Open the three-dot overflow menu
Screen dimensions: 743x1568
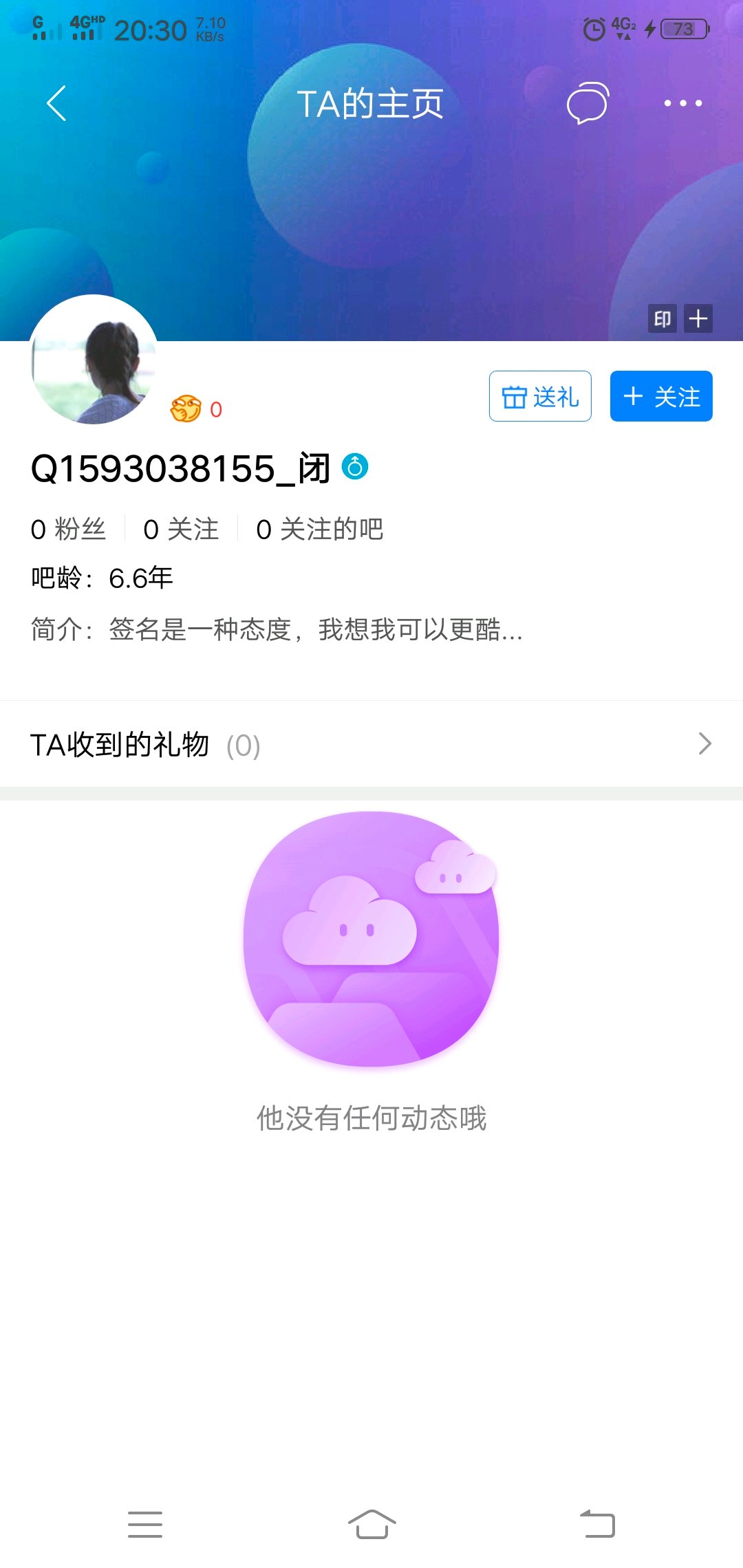[682, 103]
